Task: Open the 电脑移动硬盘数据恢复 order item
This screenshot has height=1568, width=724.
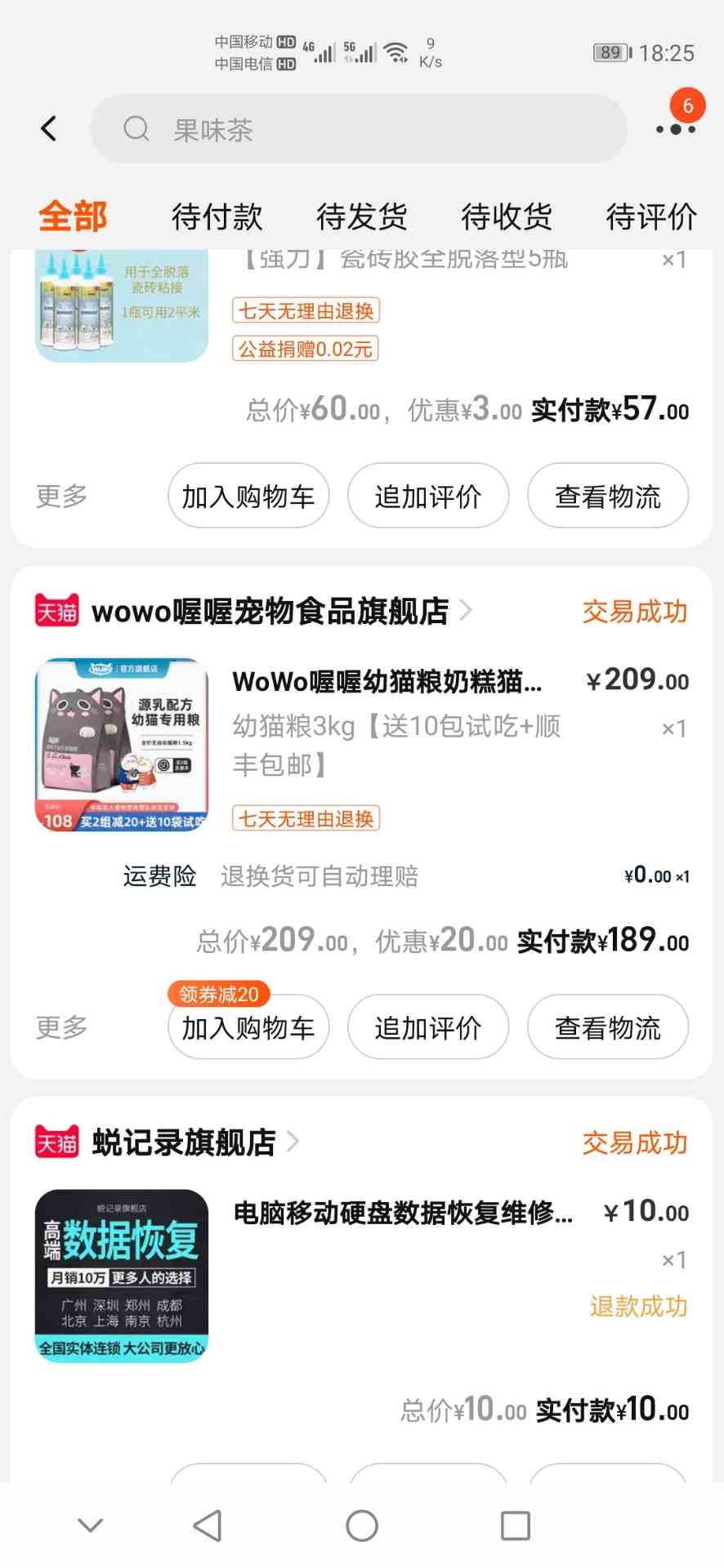Action: coord(403,1214)
